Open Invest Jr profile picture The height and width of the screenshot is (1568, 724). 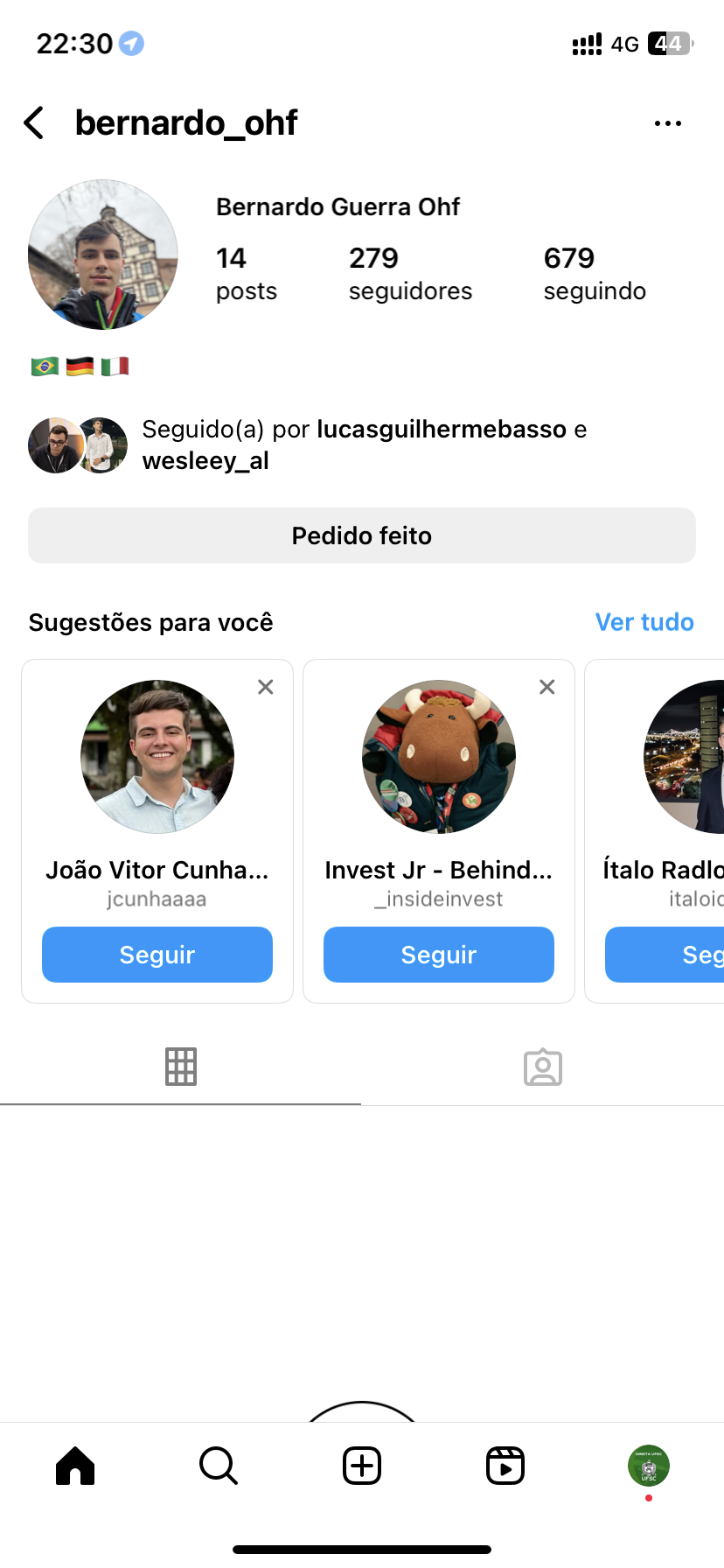[439, 757]
